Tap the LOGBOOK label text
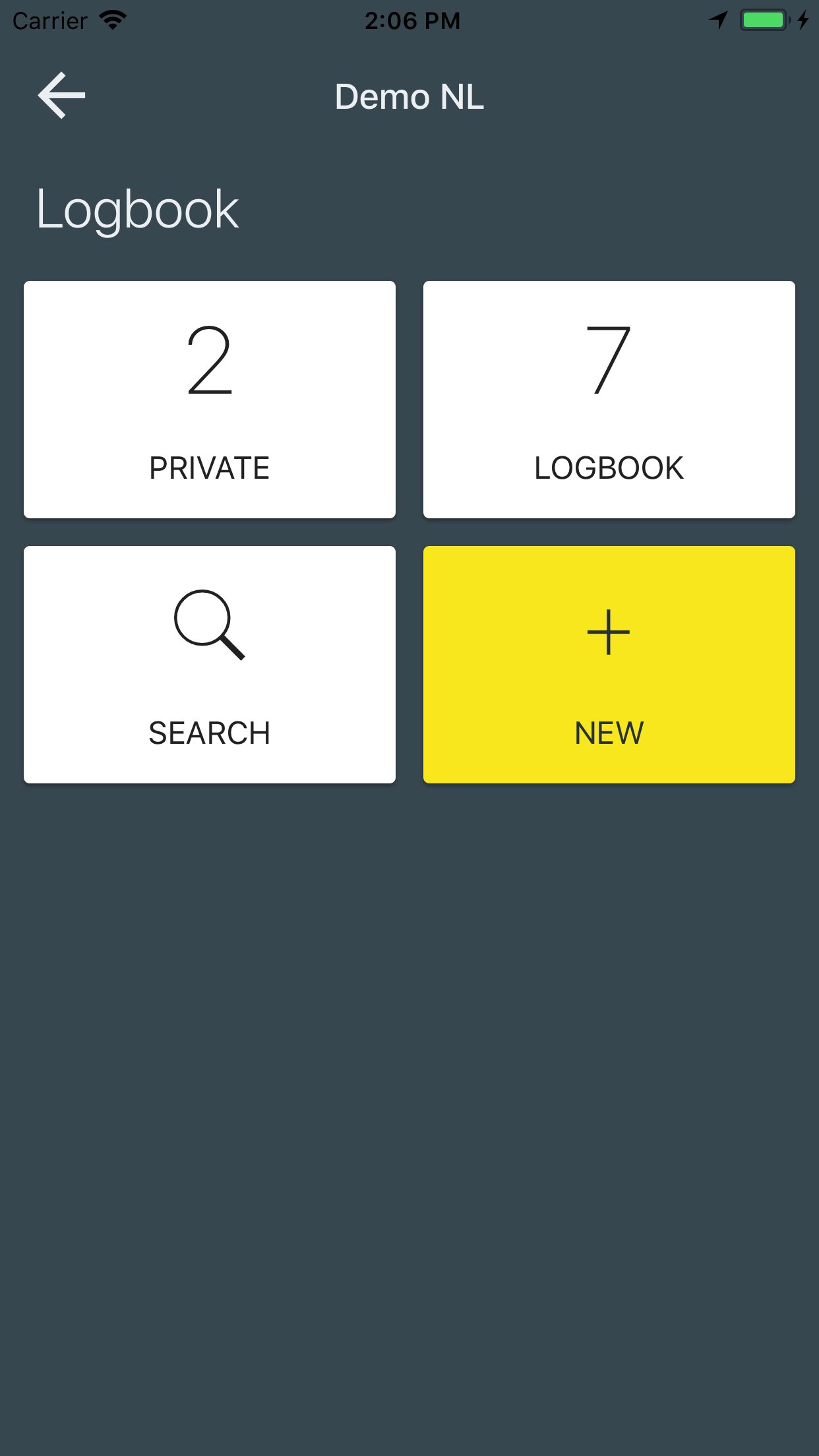 pos(609,468)
